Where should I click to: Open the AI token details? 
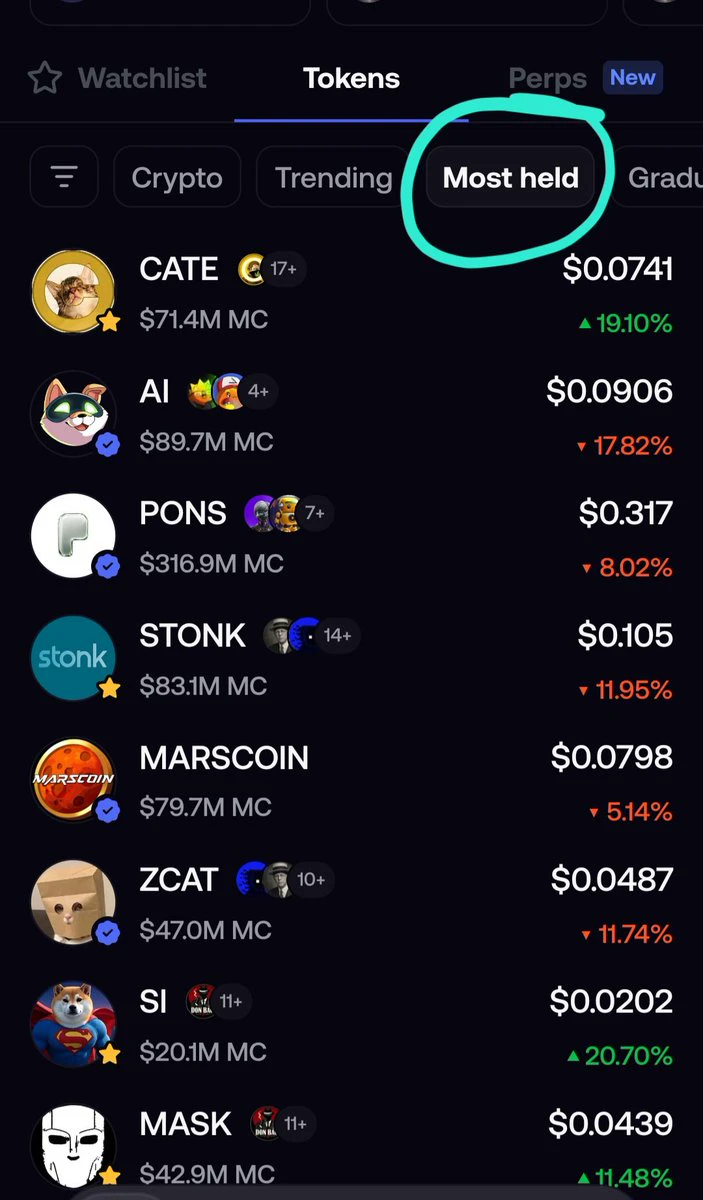click(x=351, y=416)
